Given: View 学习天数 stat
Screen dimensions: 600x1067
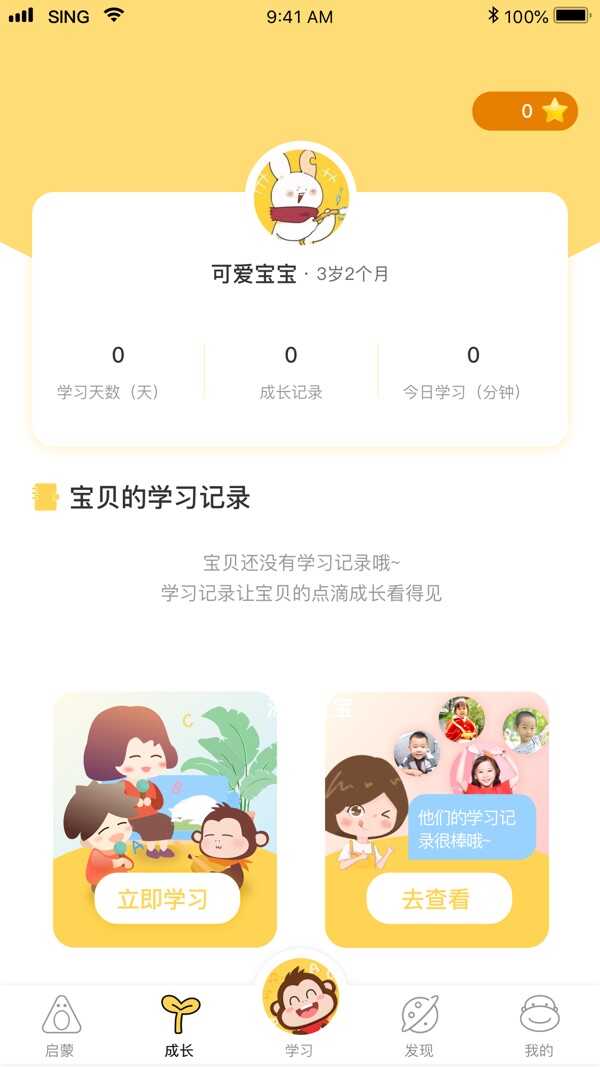Looking at the screenshot, I should click(x=118, y=372).
